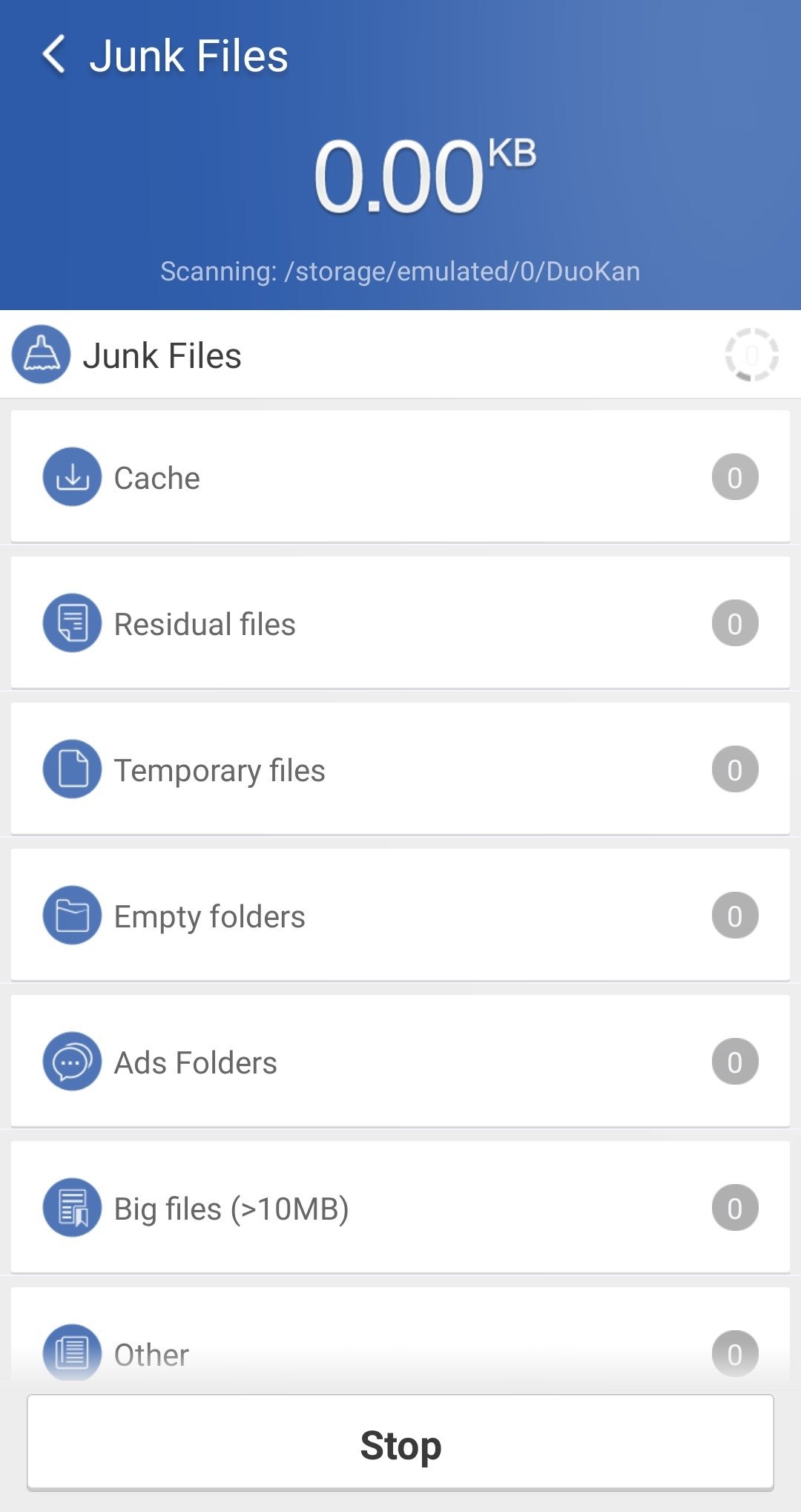Go back from Junk Files screen
This screenshot has height=1512, width=801.
tap(53, 55)
